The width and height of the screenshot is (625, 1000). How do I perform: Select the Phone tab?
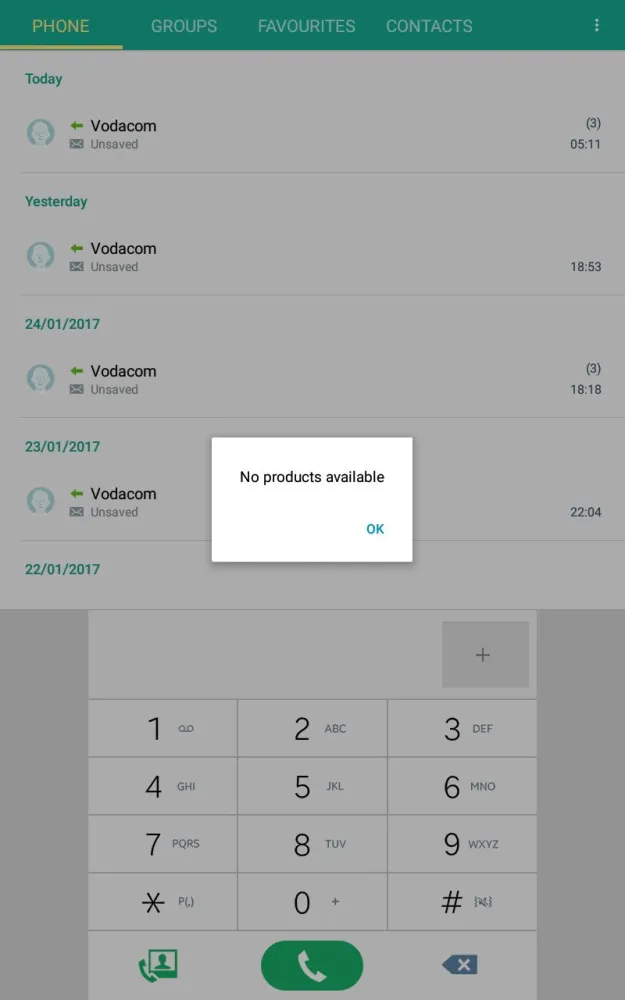point(61,26)
